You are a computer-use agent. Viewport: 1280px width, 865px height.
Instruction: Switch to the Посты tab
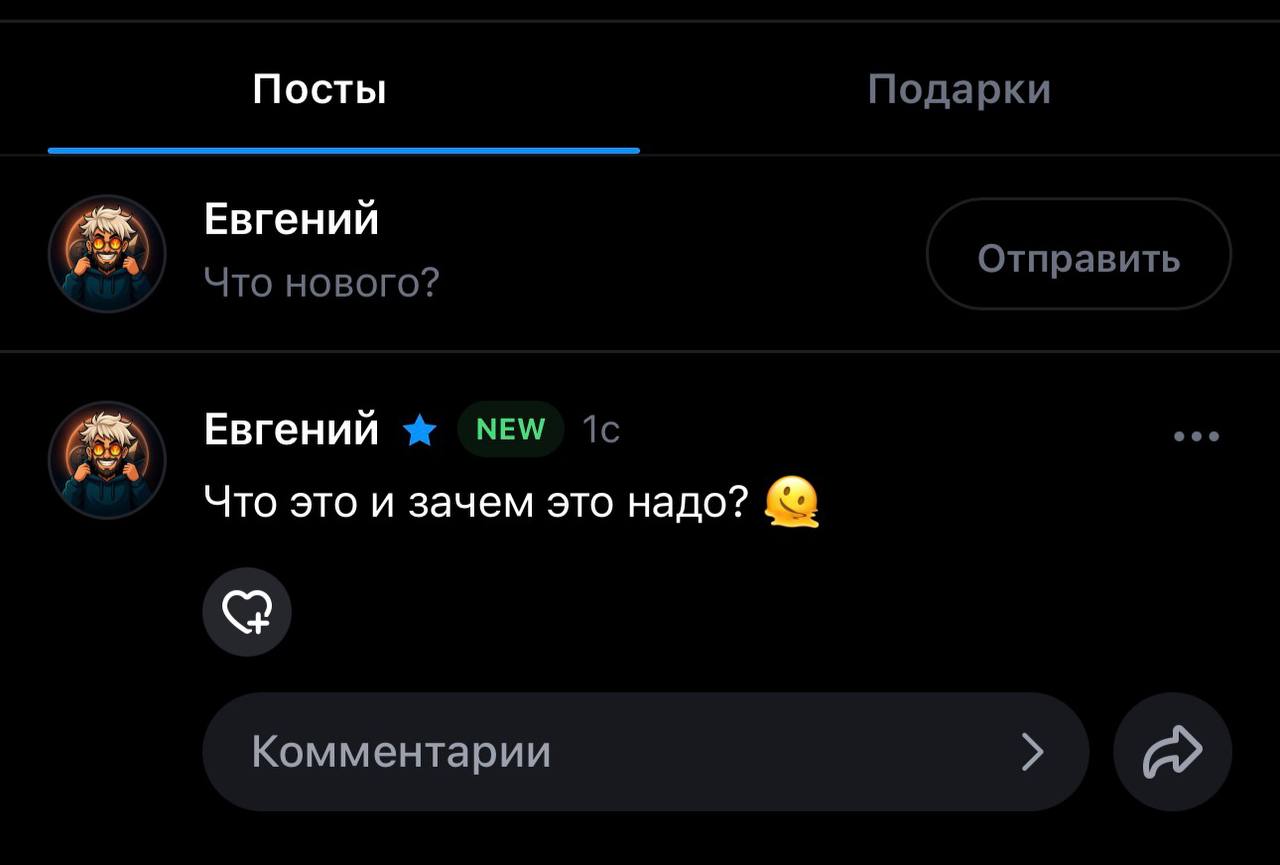pos(320,90)
